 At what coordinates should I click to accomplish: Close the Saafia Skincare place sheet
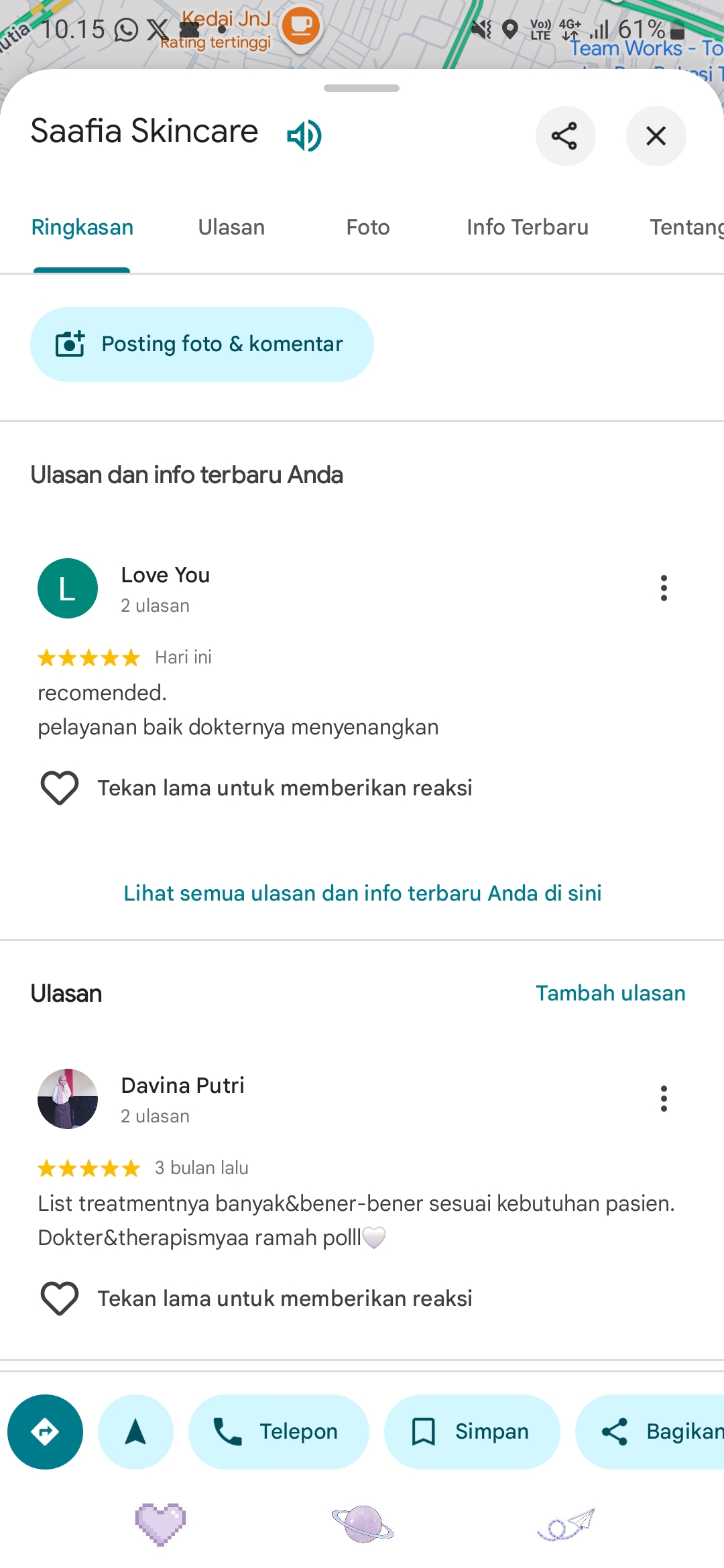tap(656, 136)
